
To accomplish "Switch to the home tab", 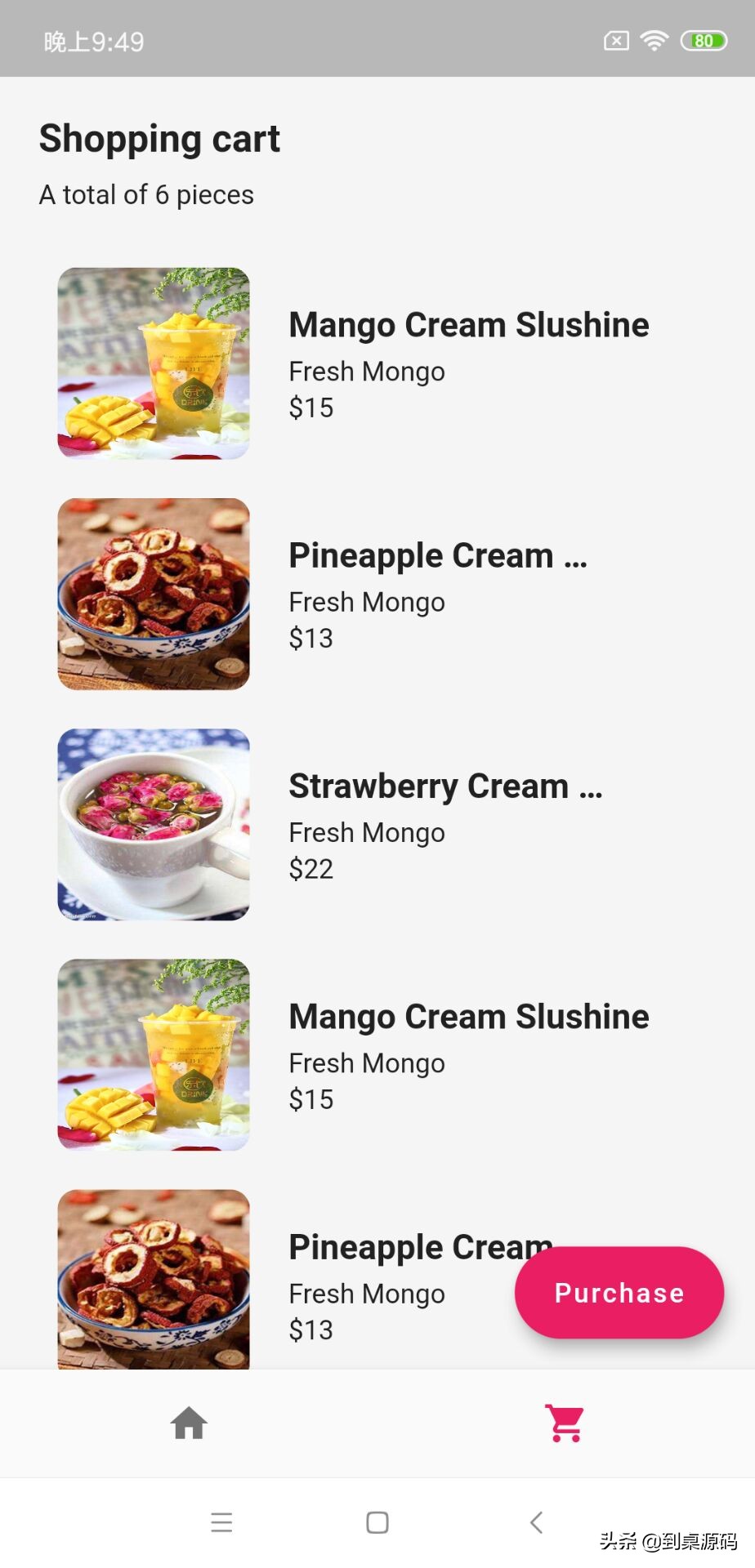I will 189,1423.
